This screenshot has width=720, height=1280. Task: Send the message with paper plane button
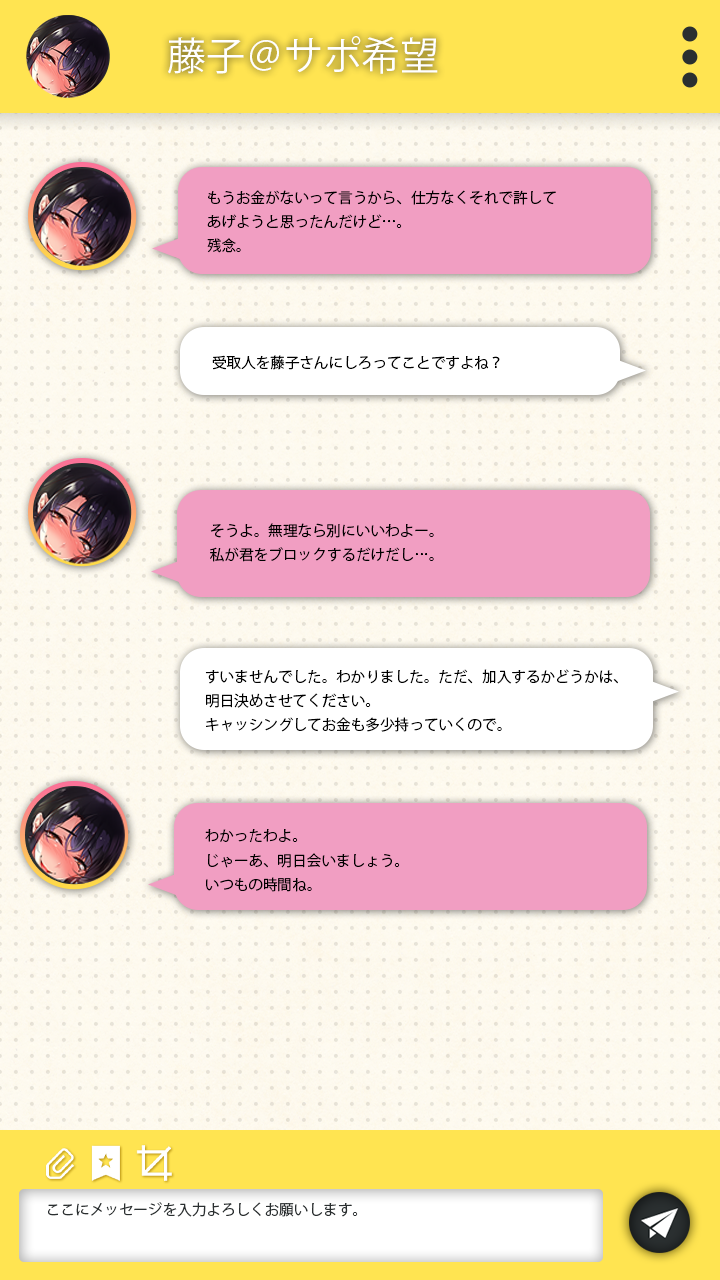(x=659, y=1223)
